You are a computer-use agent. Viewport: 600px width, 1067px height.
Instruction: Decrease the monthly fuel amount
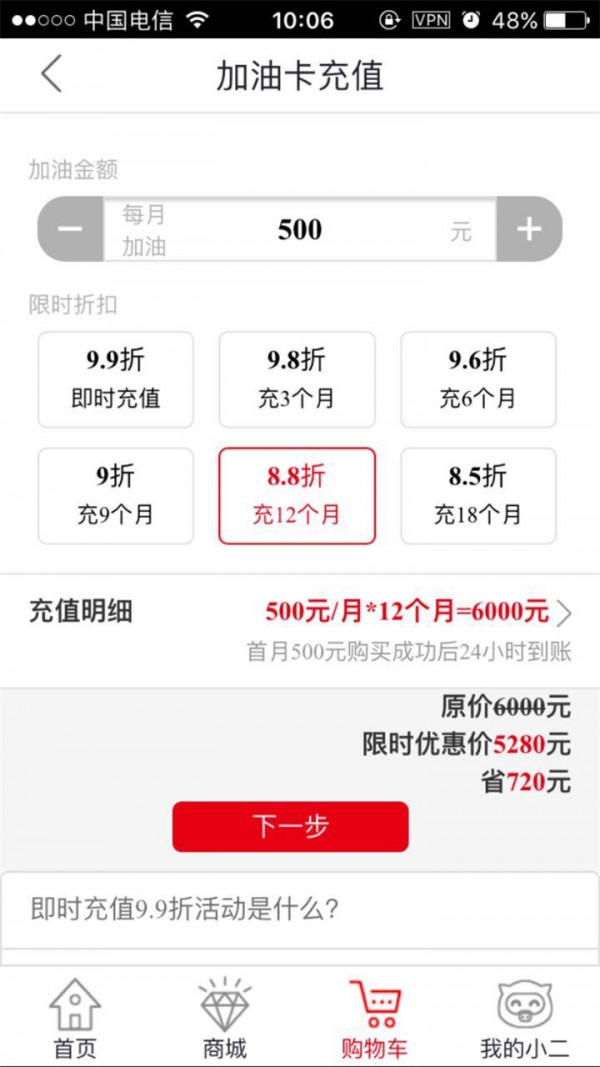[70, 229]
